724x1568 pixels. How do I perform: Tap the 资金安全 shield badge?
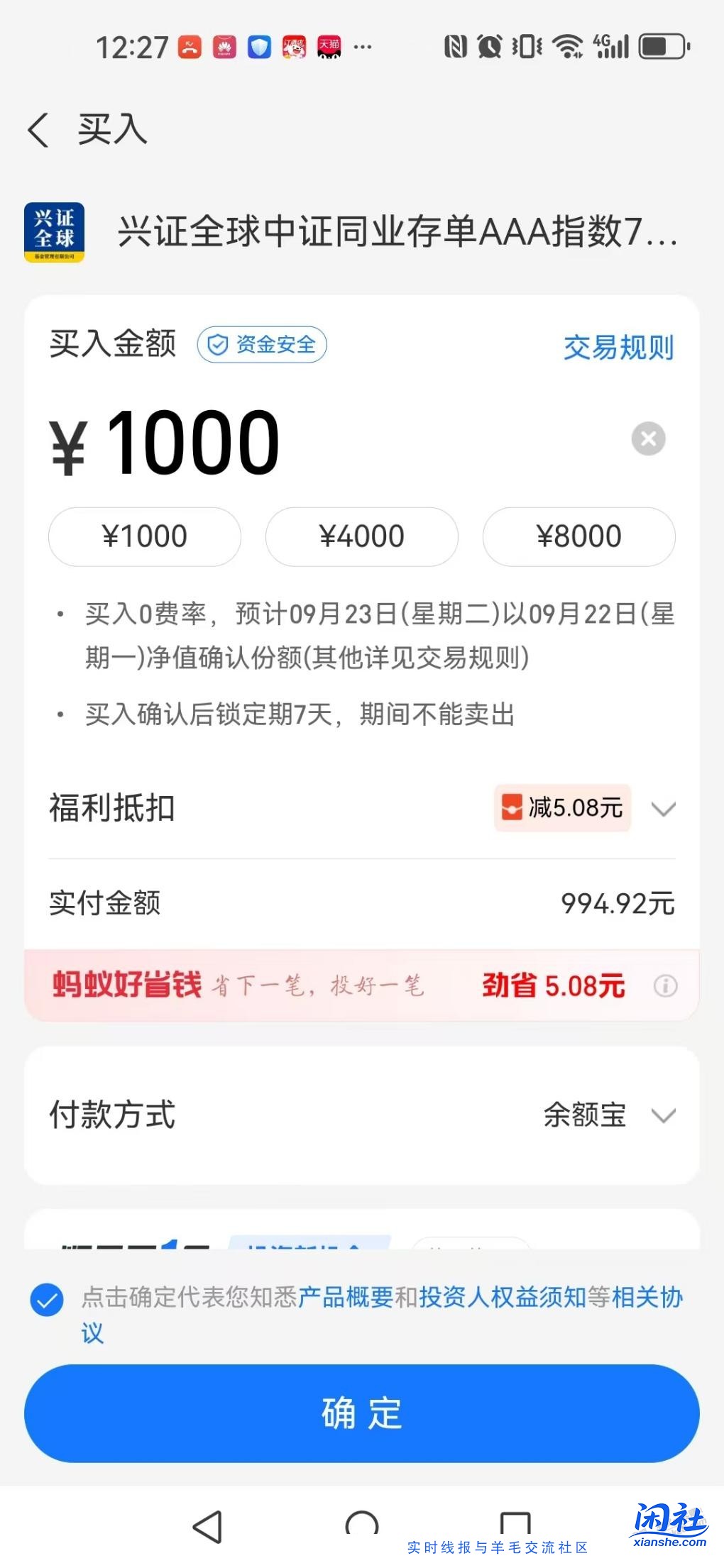point(261,345)
